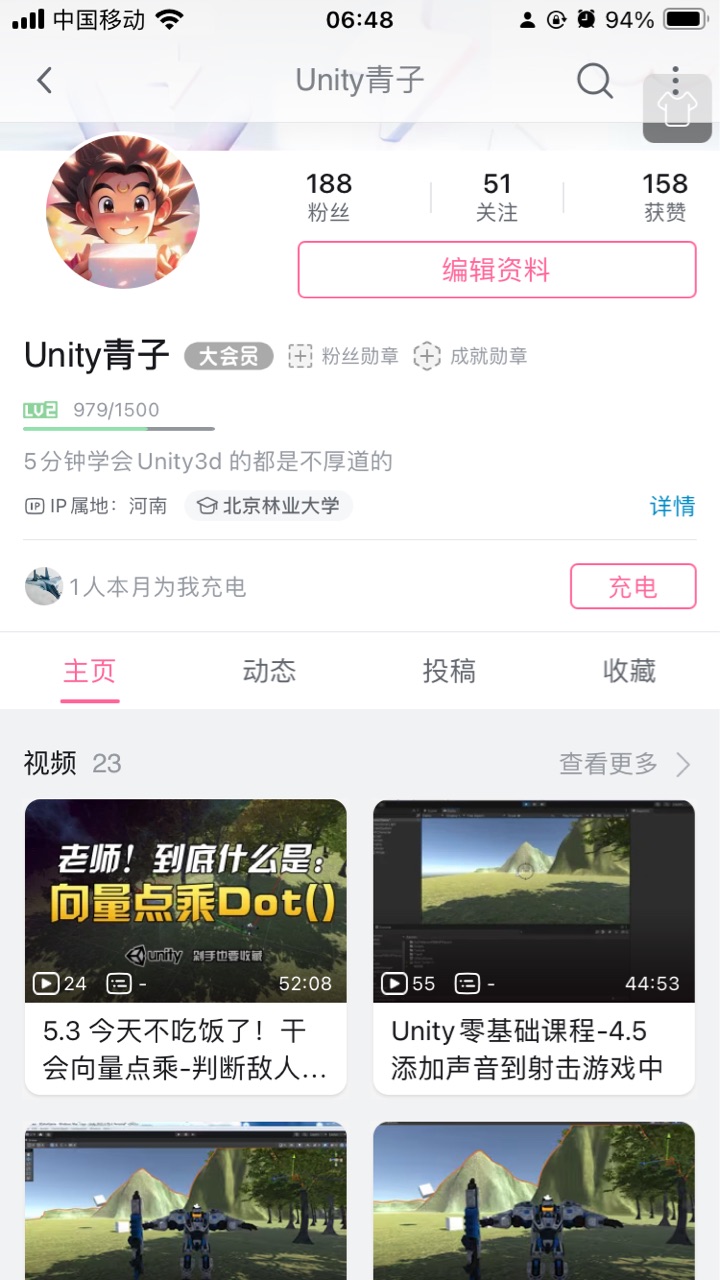
Task: Tap the 编辑资料 edit profile button
Action: pos(496,270)
